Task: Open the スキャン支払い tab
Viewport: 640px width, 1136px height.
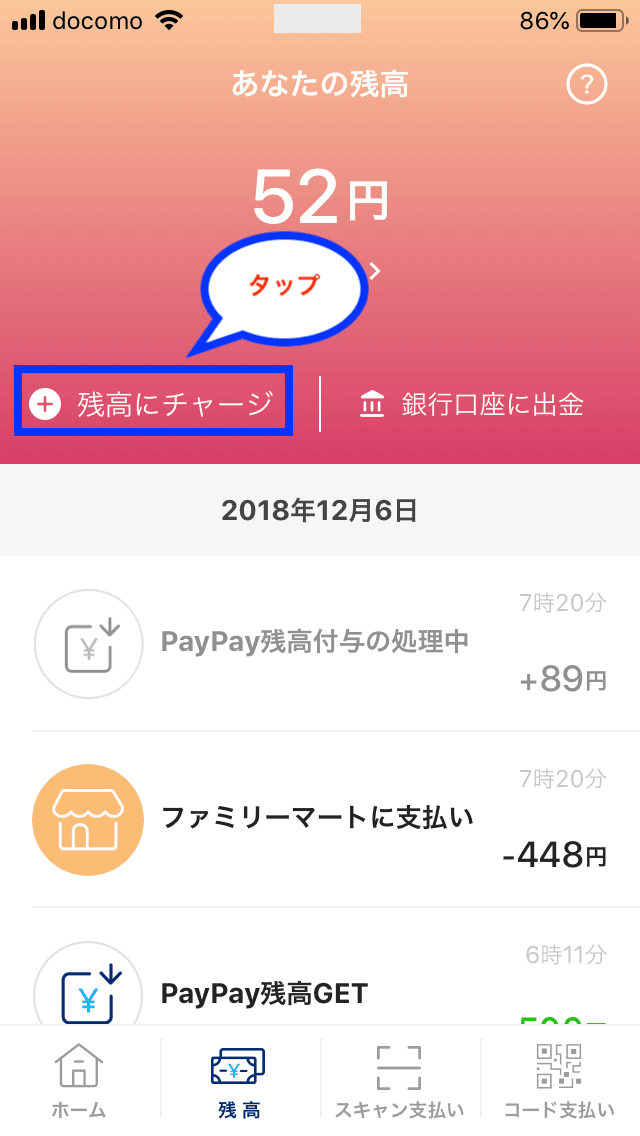Action: coord(399,1080)
